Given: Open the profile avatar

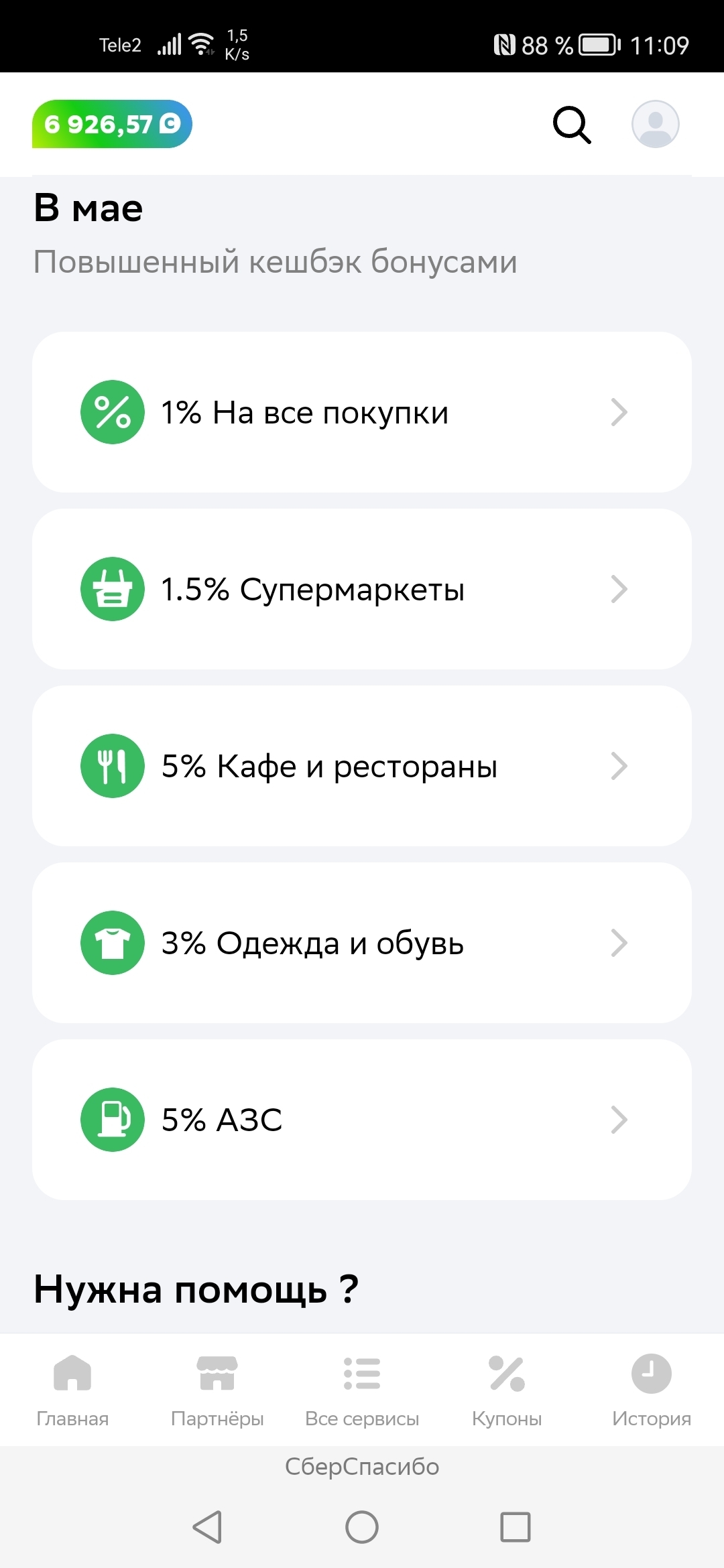Looking at the screenshot, I should click(x=655, y=125).
